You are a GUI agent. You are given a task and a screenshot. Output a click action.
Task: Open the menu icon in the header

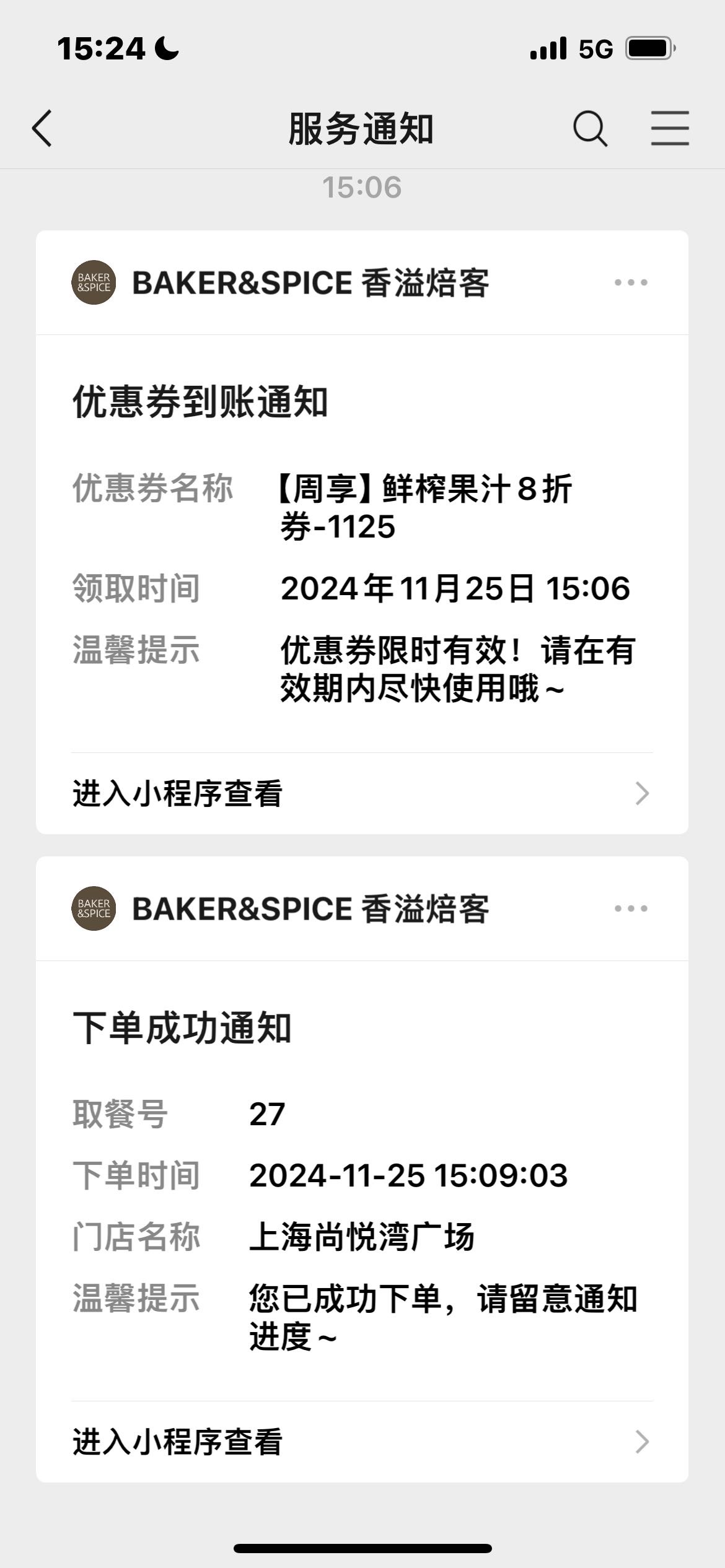point(670,128)
